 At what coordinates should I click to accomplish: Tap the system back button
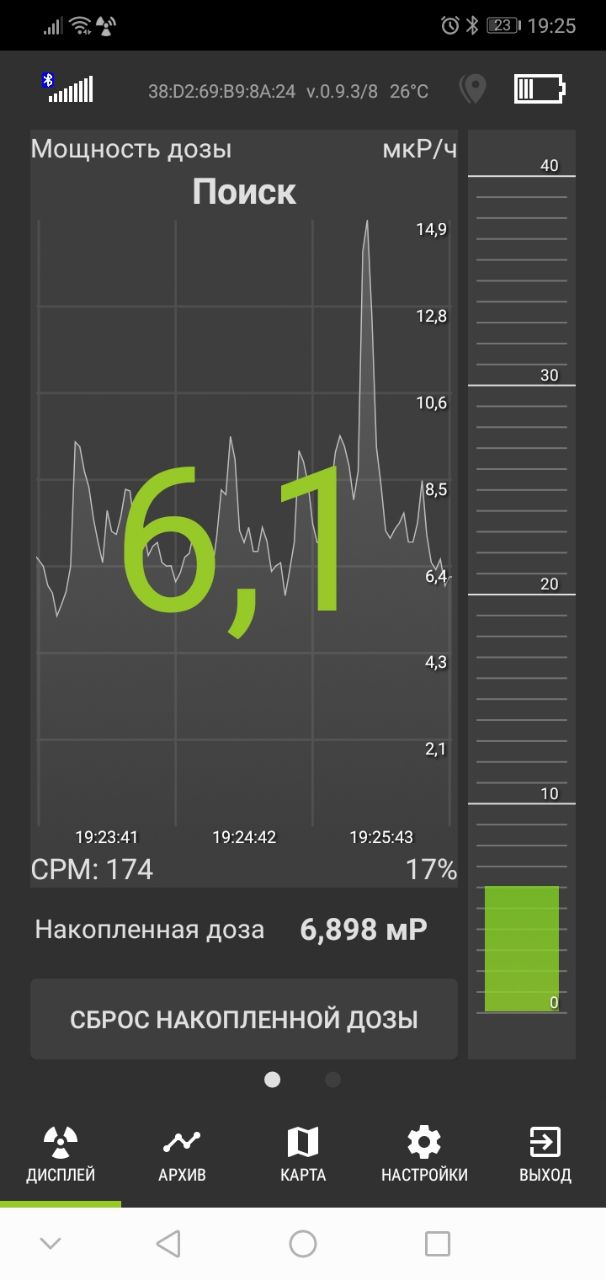168,1243
